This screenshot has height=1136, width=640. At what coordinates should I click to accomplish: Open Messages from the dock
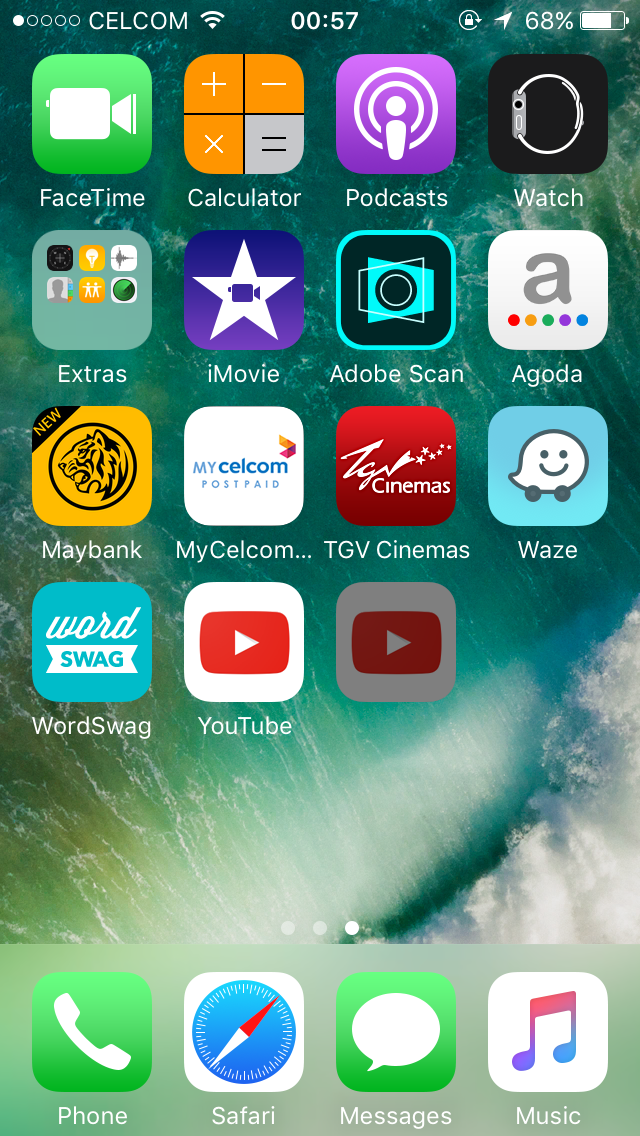[x=396, y=1032]
